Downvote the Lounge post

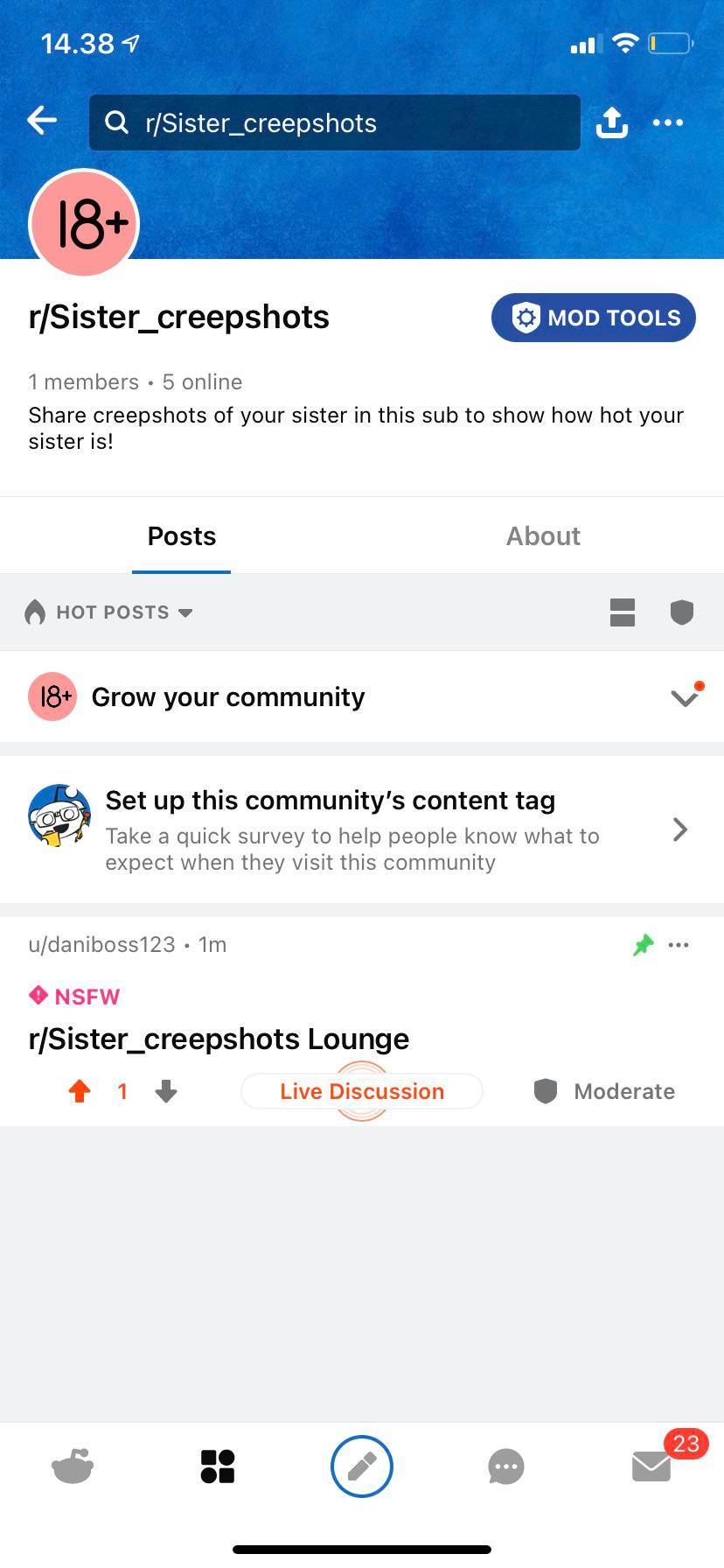[165, 1091]
